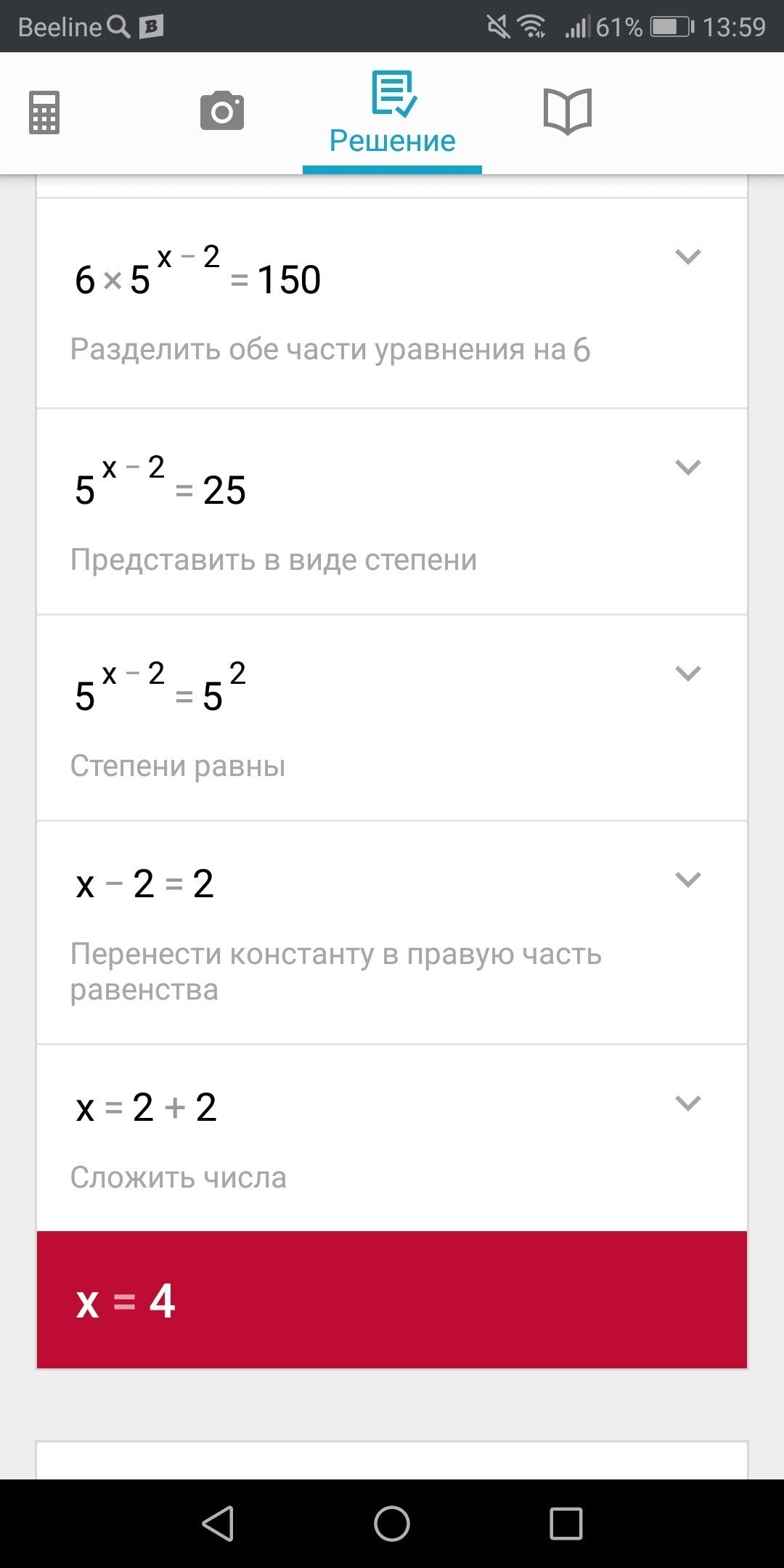Open the book/textbook tab
The image size is (784, 1568).
pyautogui.click(x=568, y=111)
